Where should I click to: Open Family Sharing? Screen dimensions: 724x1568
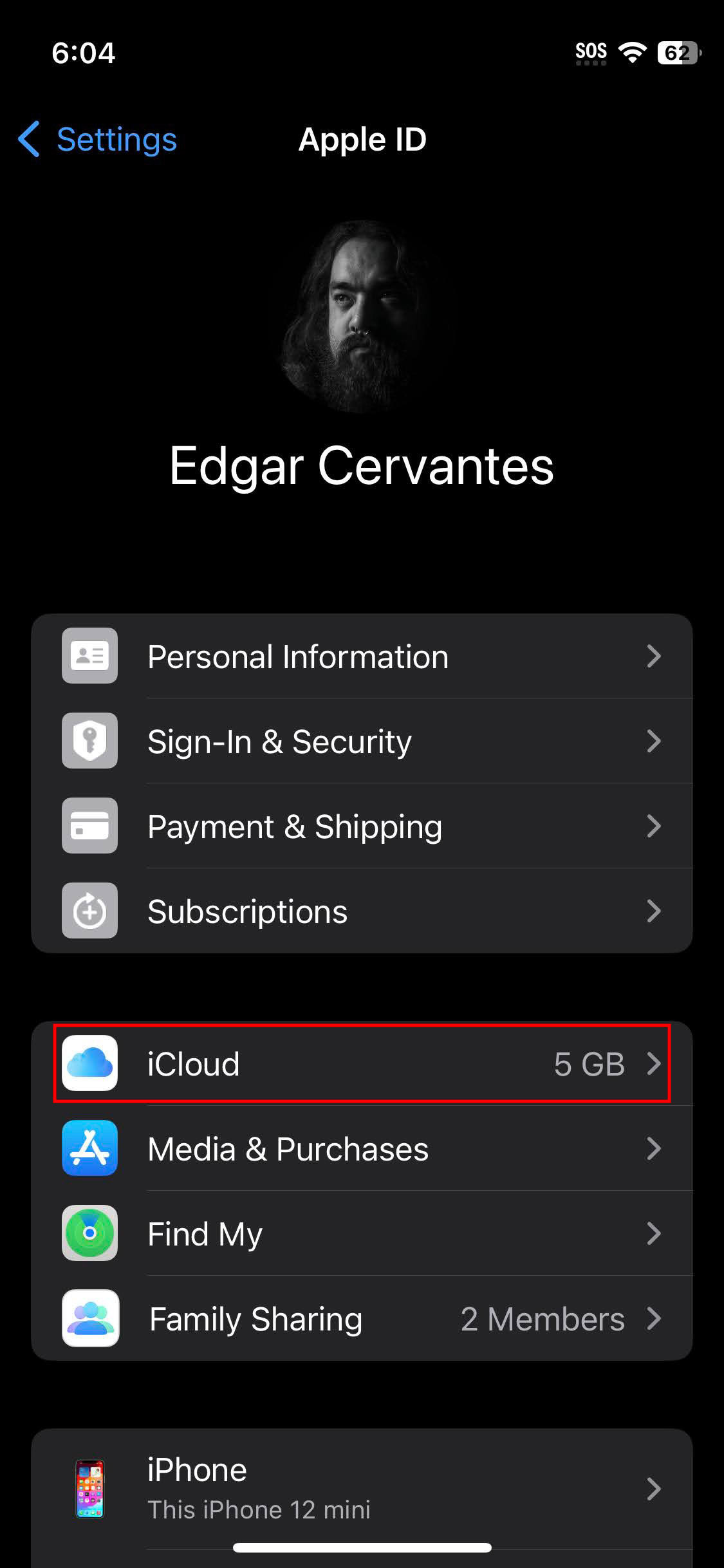tap(362, 1319)
